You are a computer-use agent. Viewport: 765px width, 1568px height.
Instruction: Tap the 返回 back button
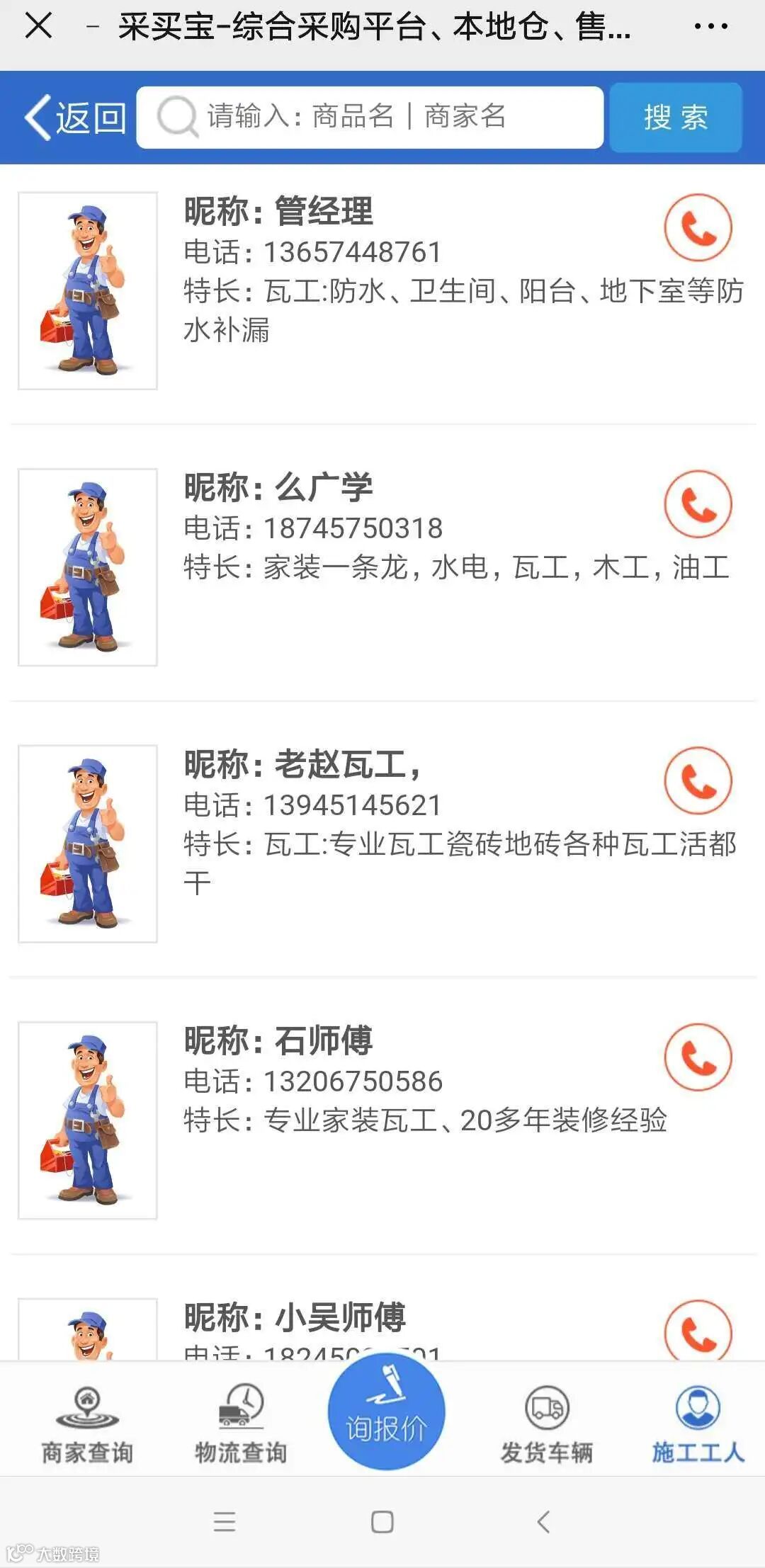coord(75,118)
